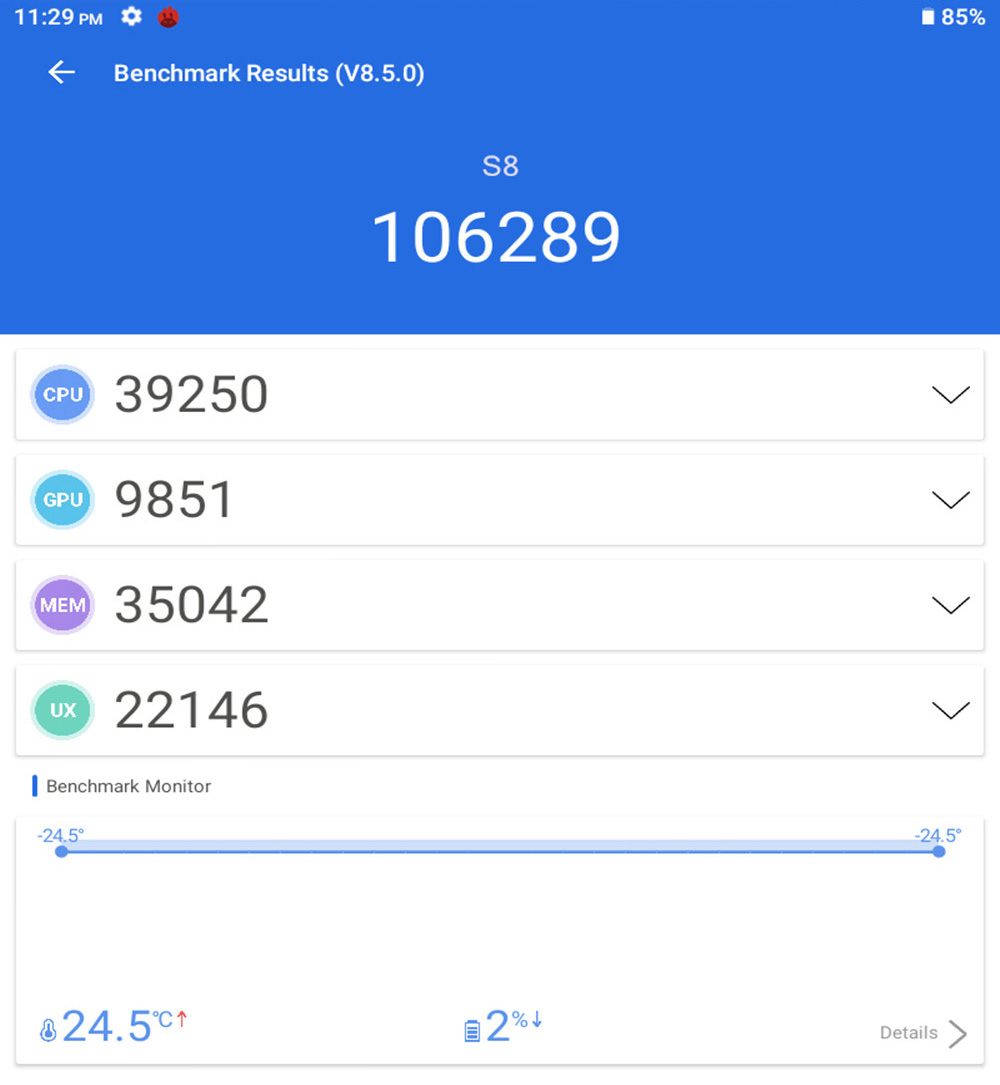1000x1085 pixels.
Task: Expand the GPU score breakdown
Action: pos(949,500)
